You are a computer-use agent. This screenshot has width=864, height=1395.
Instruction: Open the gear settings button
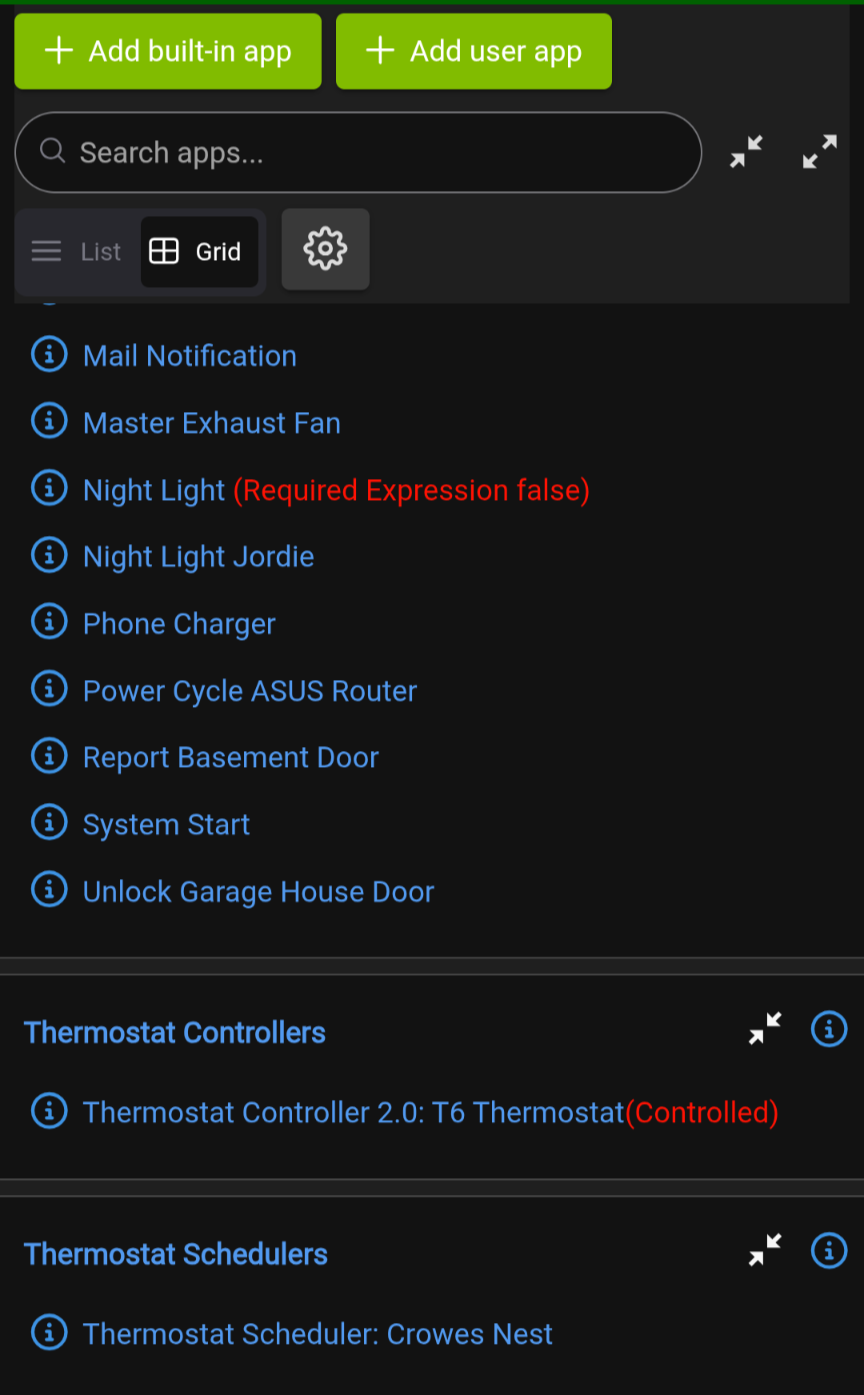pos(325,249)
